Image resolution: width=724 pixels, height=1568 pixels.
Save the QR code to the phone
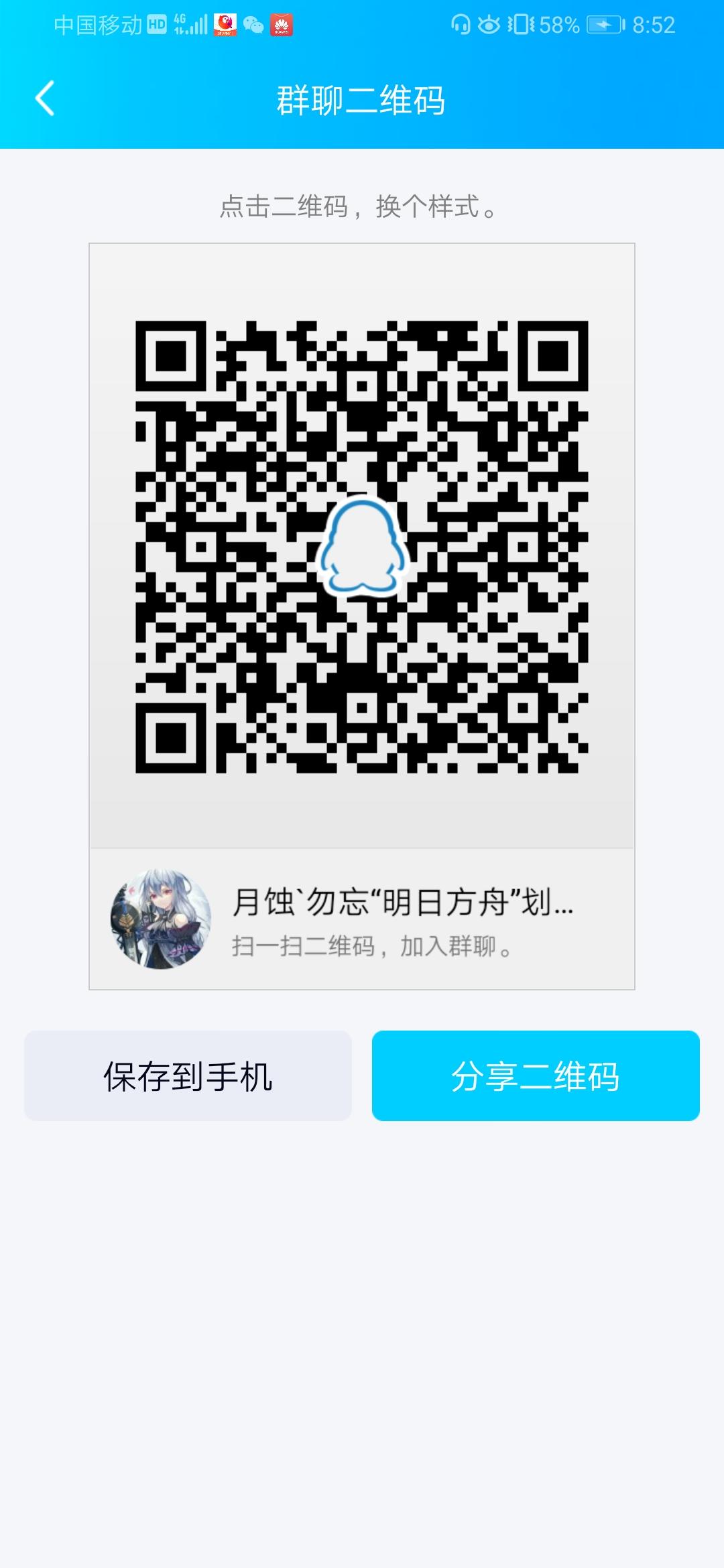coord(188,1075)
